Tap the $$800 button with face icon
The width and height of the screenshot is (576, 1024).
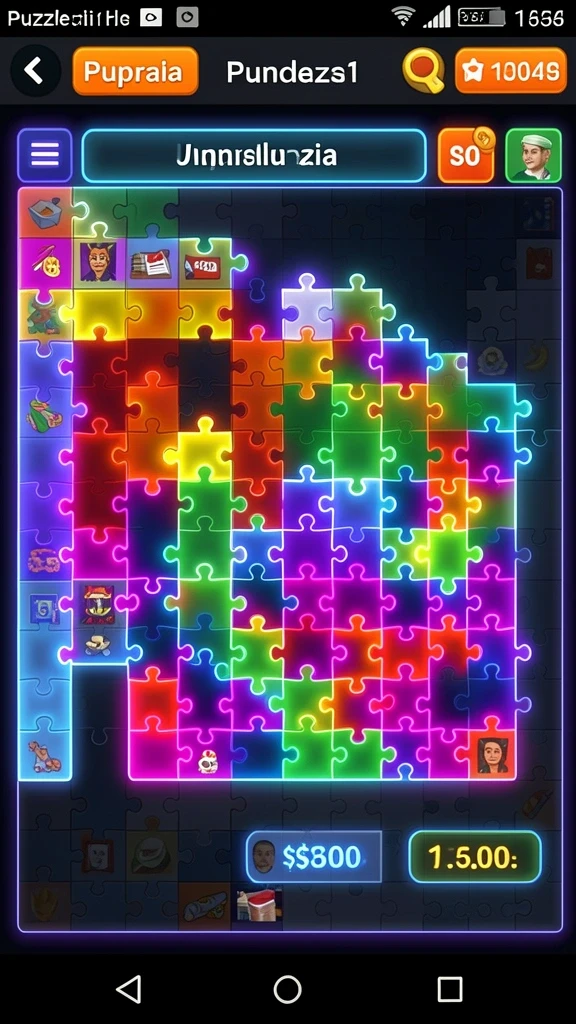pos(313,857)
